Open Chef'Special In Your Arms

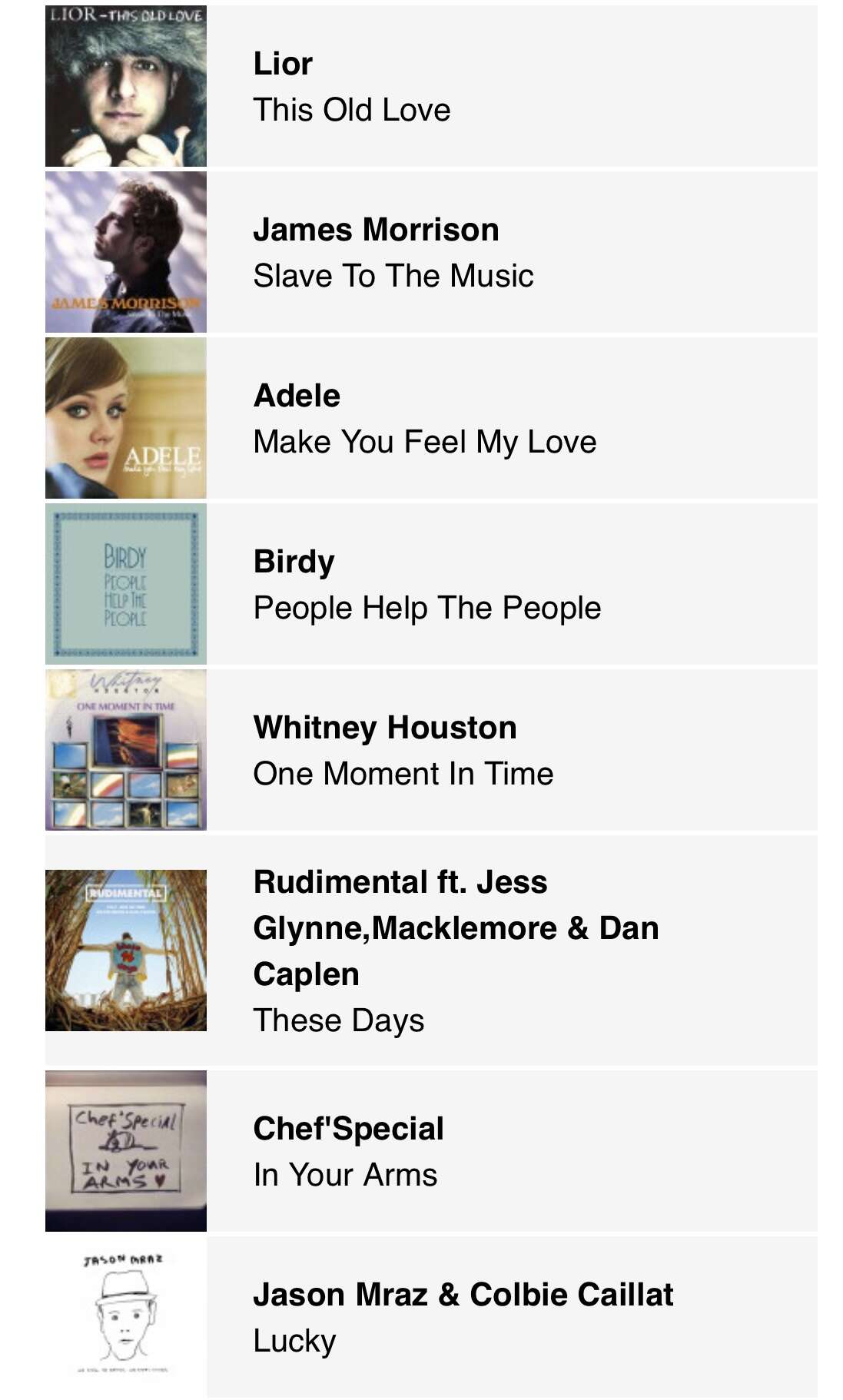[431, 1151]
